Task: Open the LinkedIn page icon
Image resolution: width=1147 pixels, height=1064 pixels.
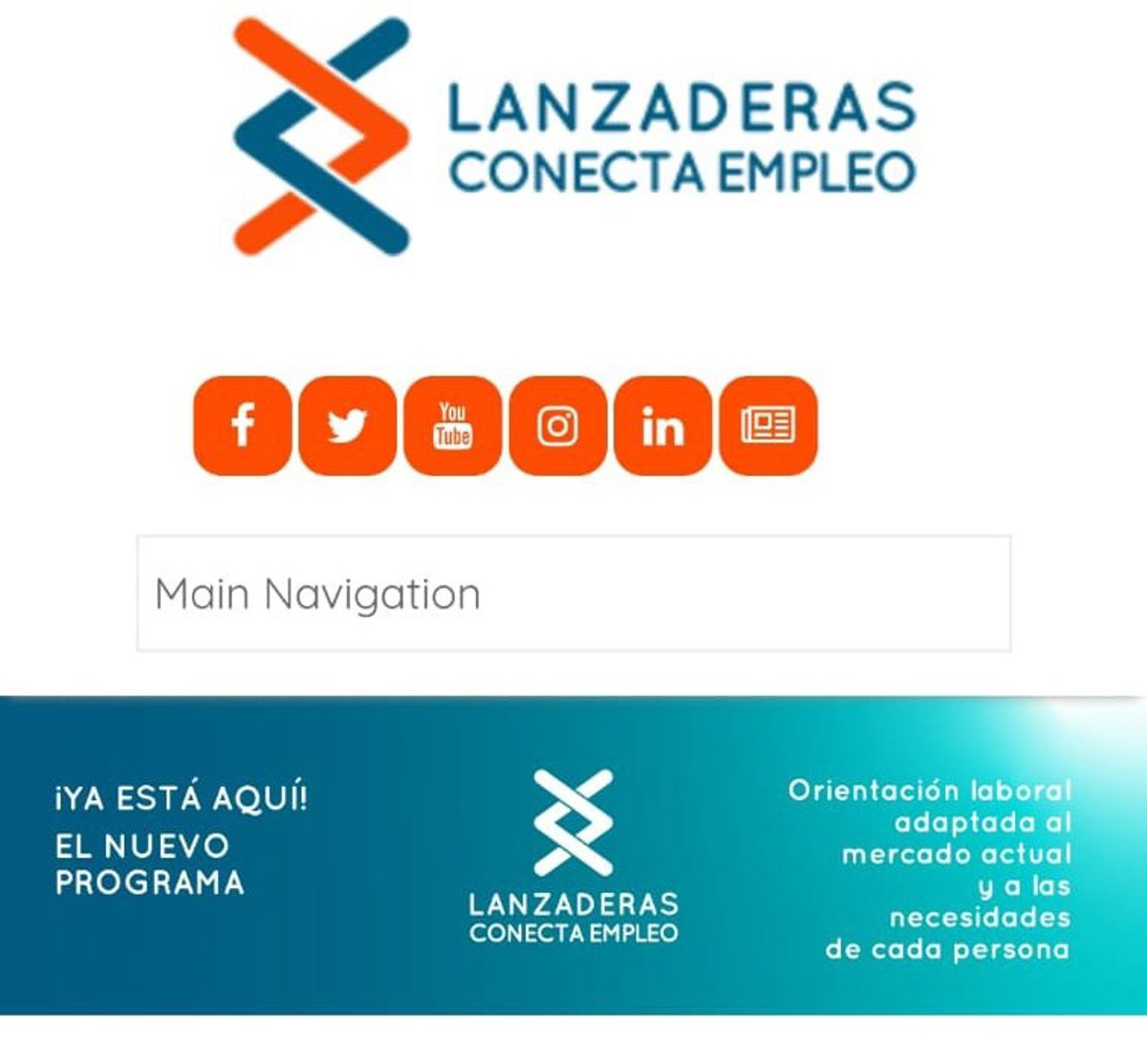Action: click(662, 425)
